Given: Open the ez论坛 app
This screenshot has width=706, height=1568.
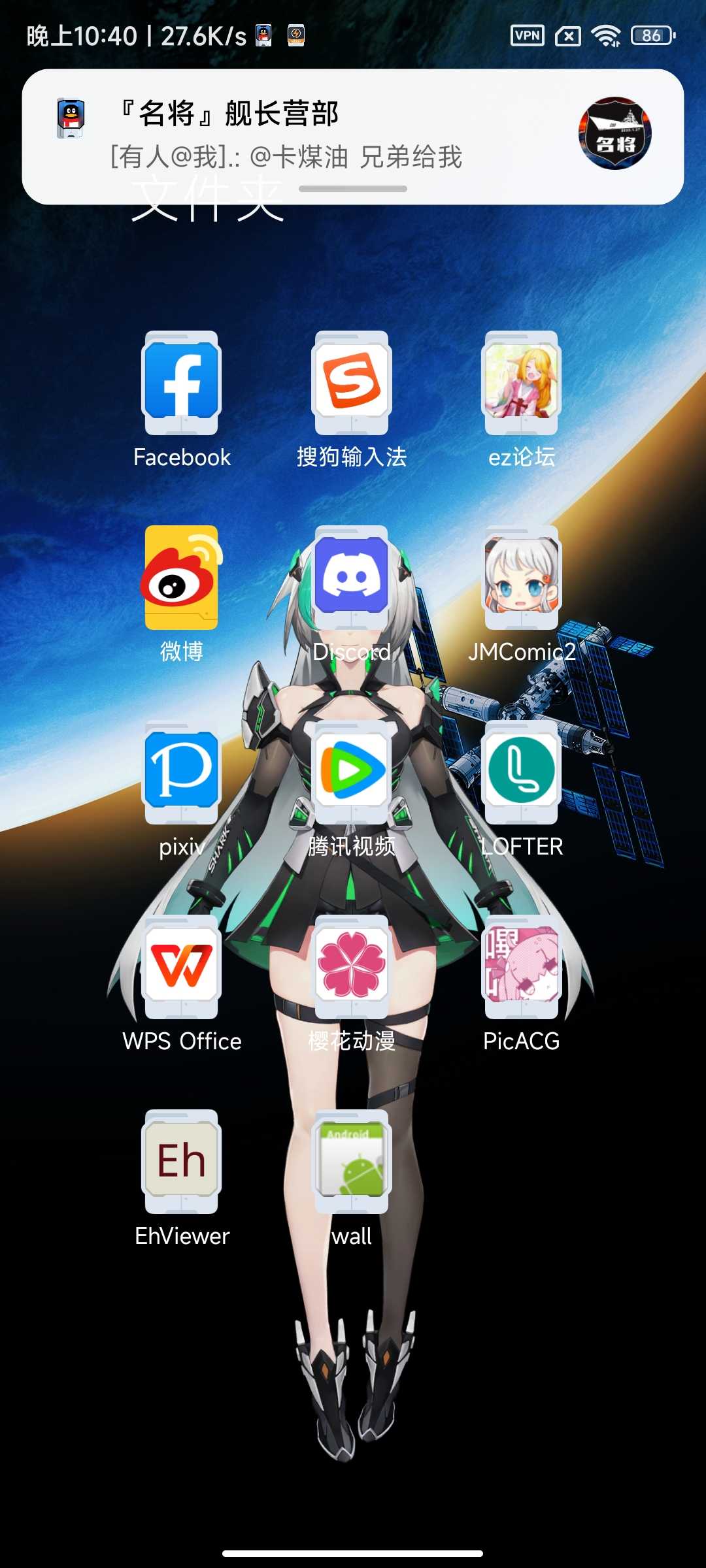Looking at the screenshot, I should 521,382.
